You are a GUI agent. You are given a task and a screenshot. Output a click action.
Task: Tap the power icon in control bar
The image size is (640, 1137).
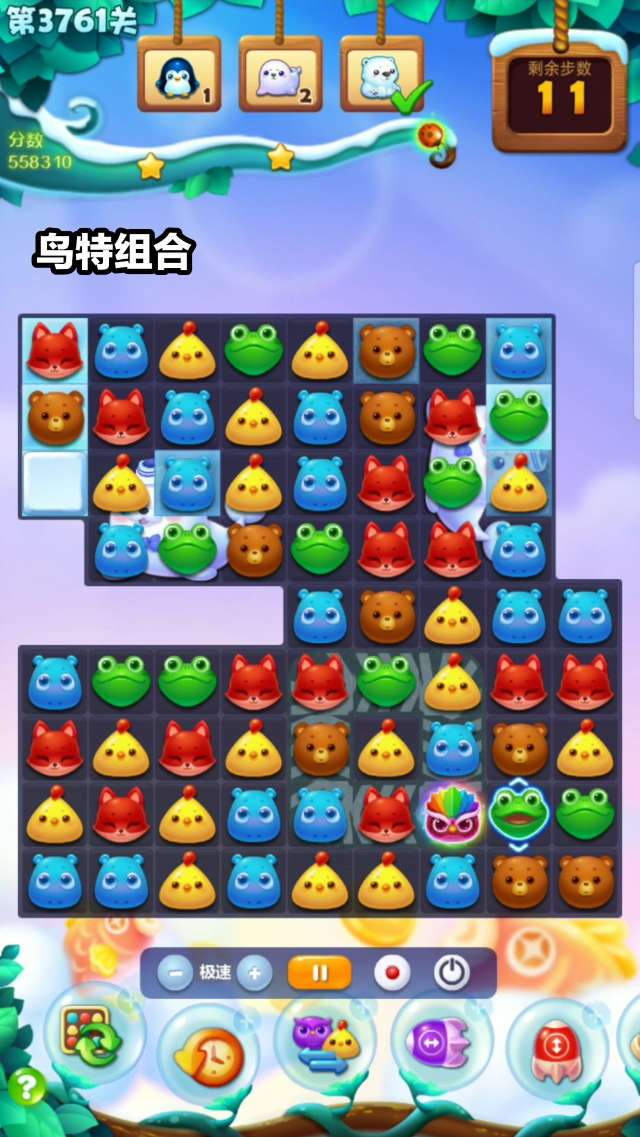coord(452,972)
